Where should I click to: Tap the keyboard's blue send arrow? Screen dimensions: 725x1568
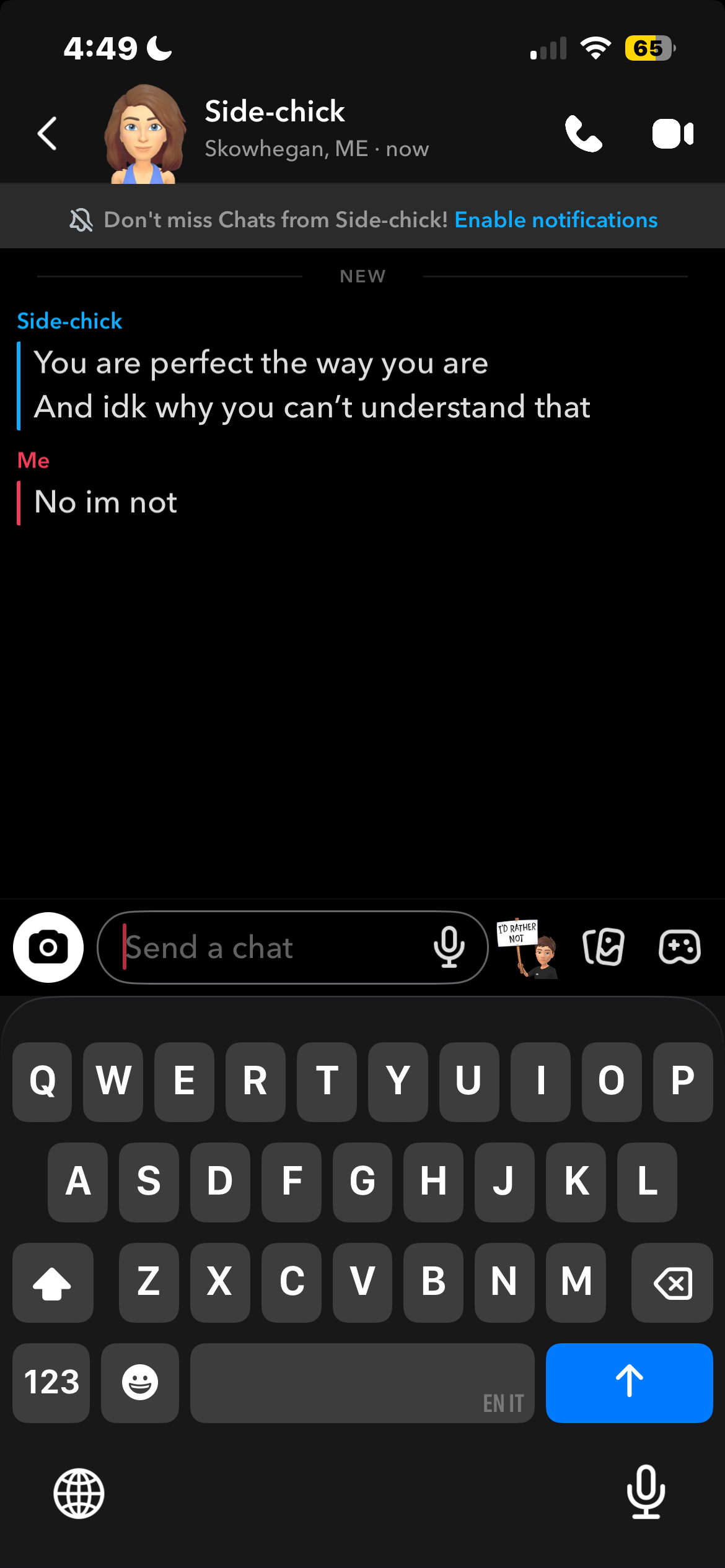(x=629, y=1383)
